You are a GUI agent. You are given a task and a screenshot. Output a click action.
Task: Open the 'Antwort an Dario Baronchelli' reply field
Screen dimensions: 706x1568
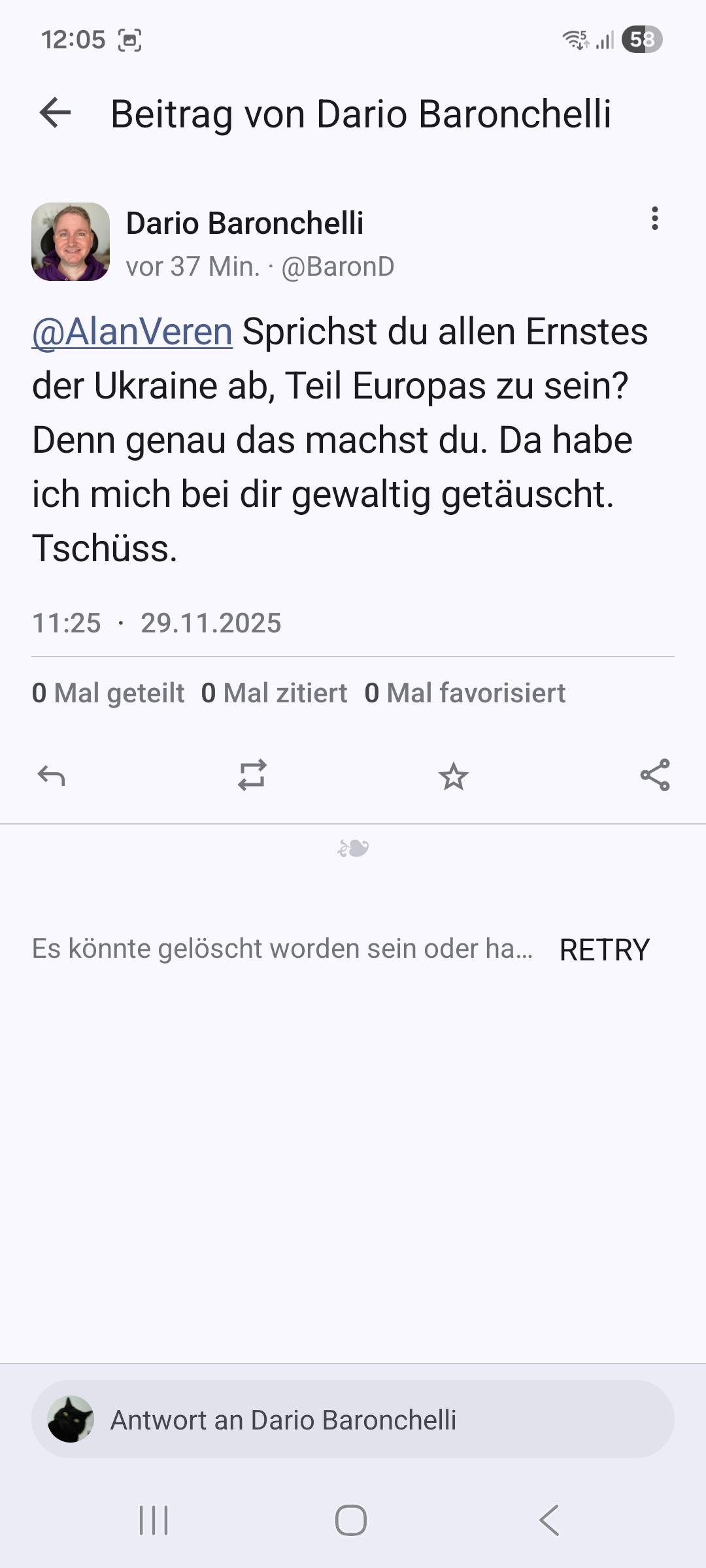(353, 1420)
